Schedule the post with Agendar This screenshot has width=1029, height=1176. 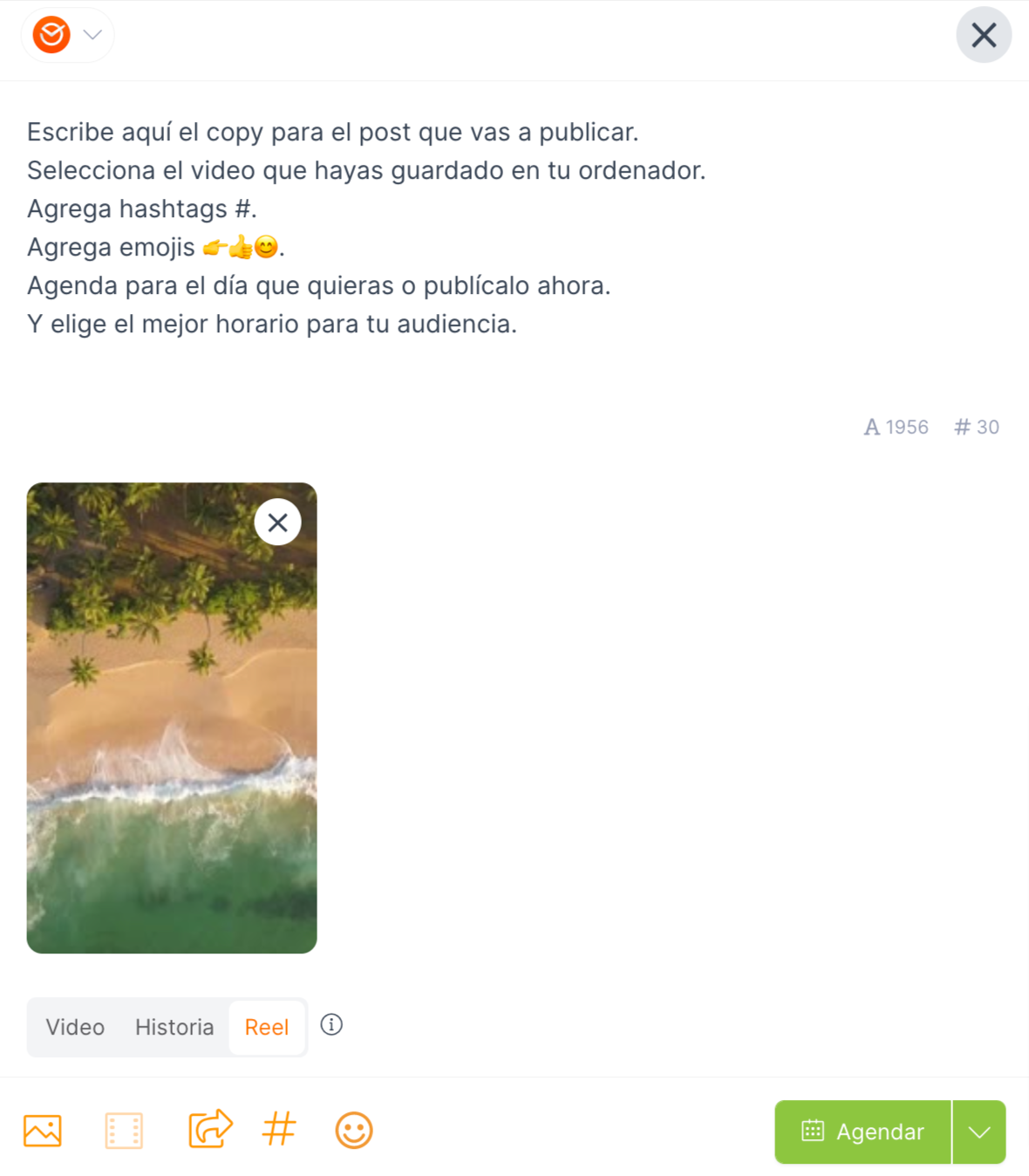862,1132
